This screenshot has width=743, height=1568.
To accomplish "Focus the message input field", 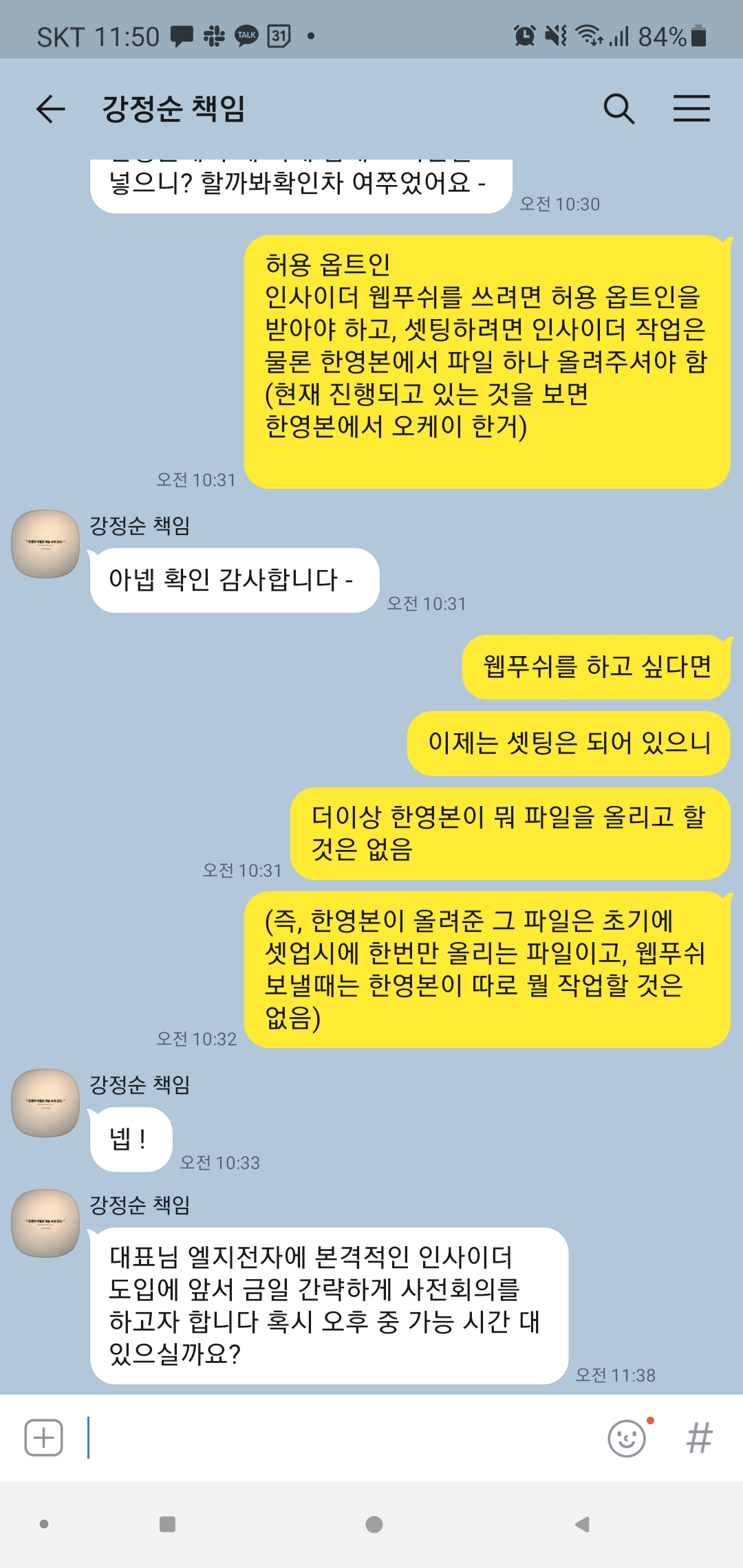I will click(x=337, y=1437).
